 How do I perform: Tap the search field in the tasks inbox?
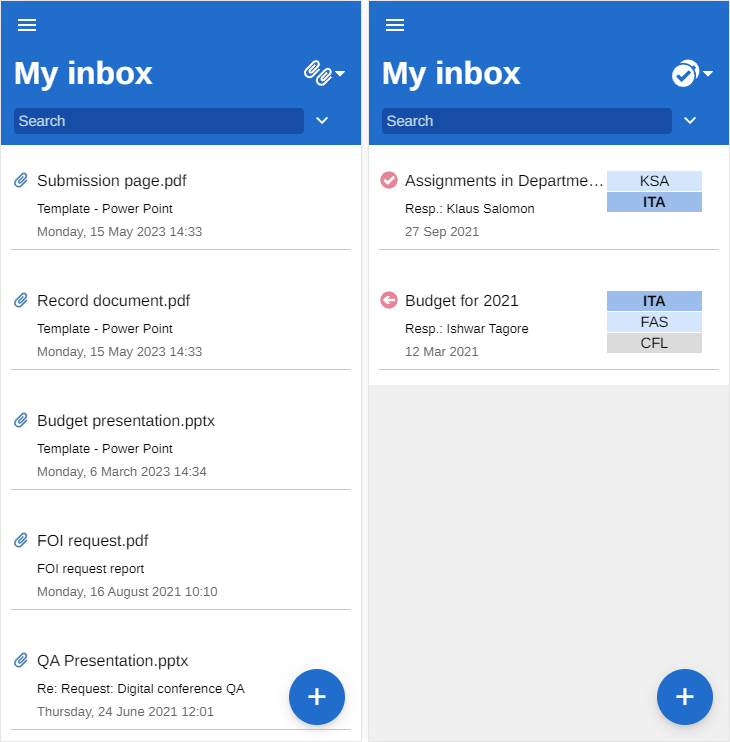tap(526, 121)
